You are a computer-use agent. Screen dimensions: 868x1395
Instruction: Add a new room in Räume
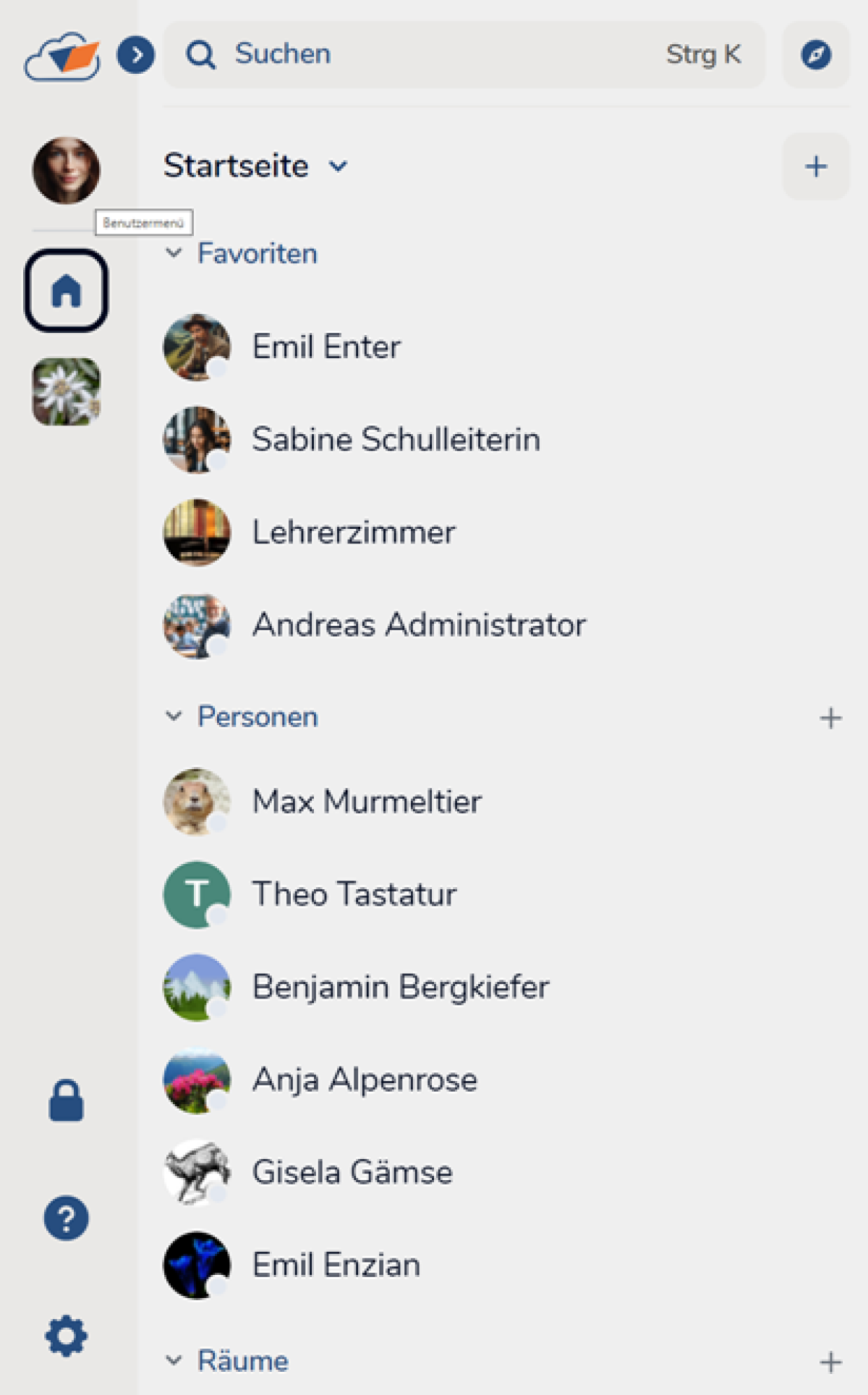click(830, 1362)
